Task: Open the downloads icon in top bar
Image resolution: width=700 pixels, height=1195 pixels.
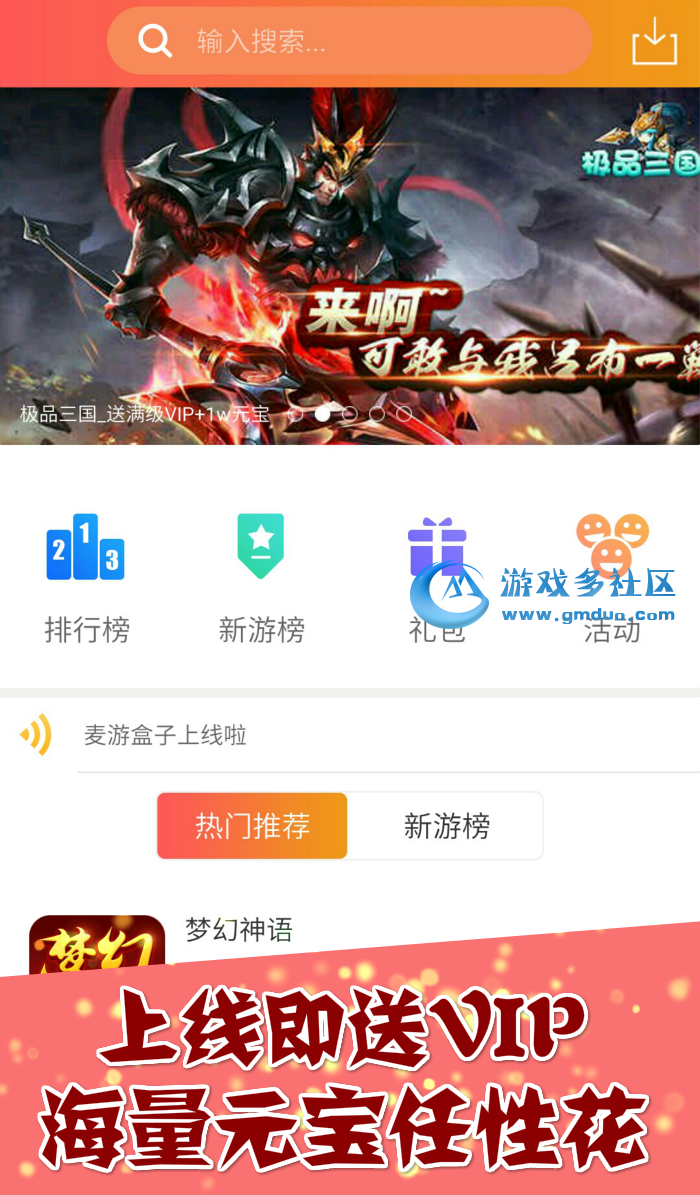Action: 654,42
